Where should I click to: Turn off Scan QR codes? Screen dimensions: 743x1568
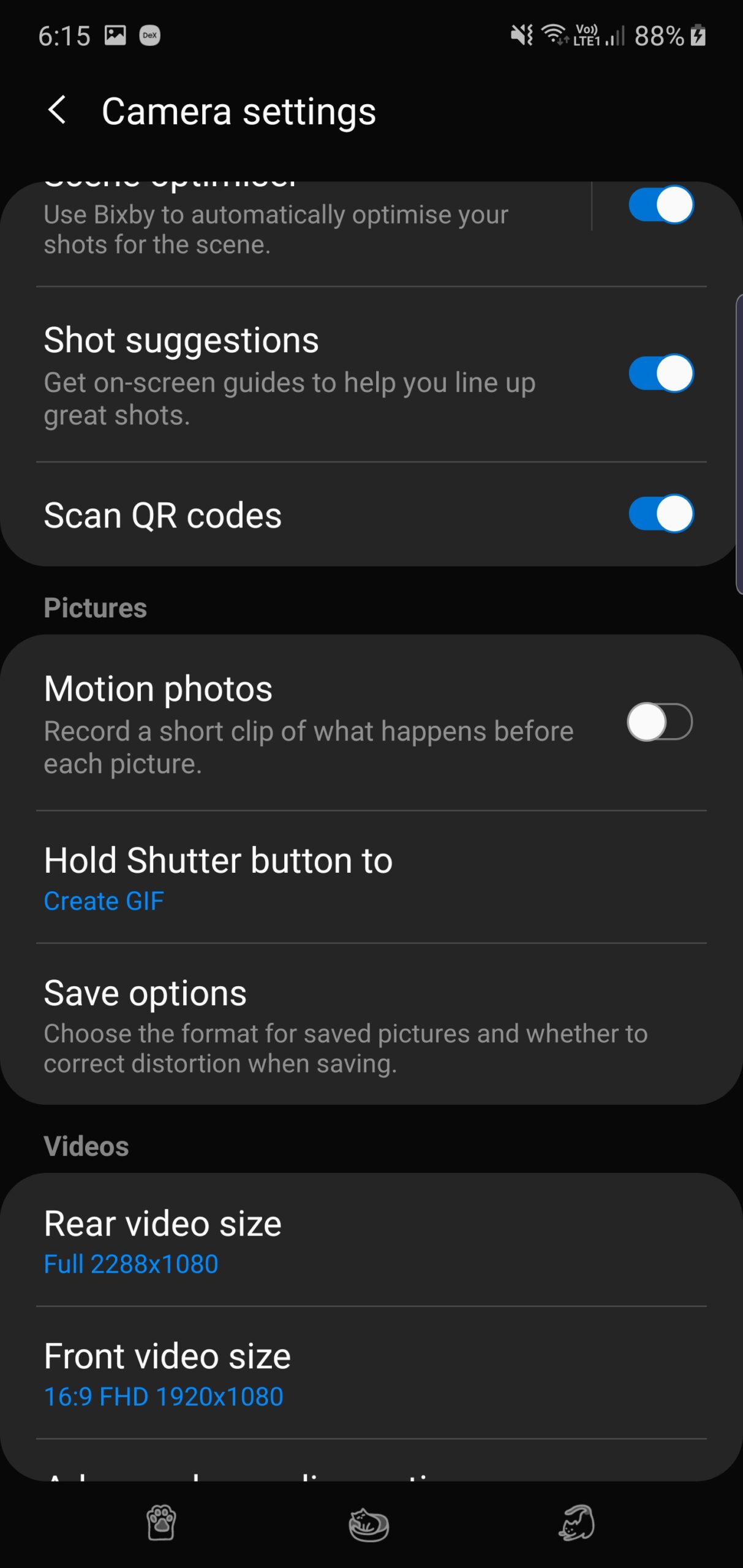(660, 514)
